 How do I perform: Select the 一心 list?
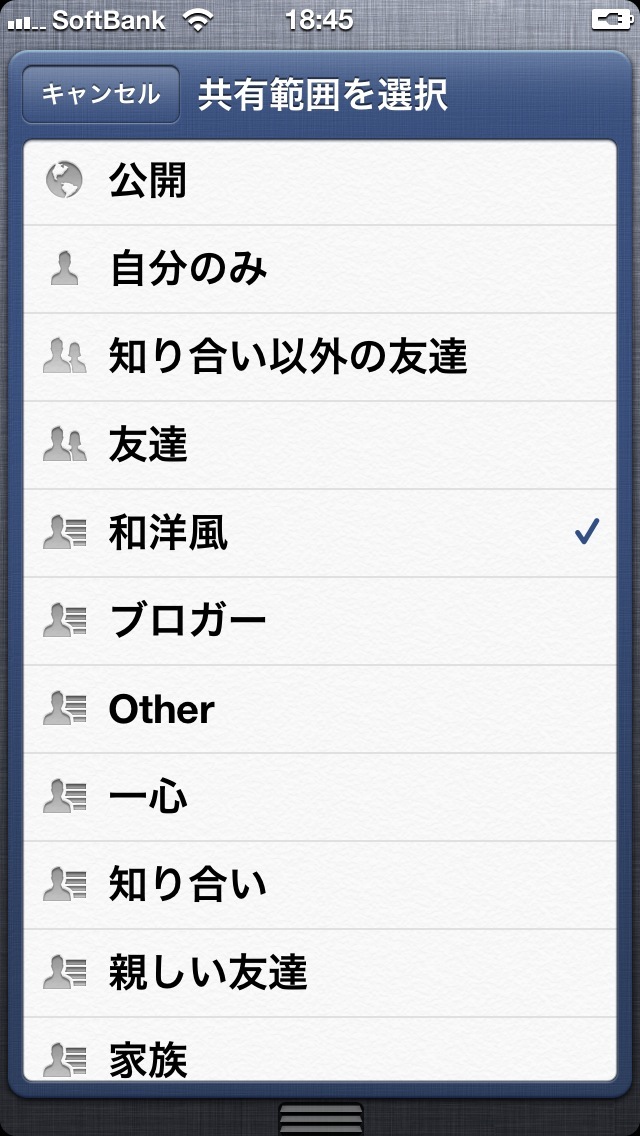[320, 797]
